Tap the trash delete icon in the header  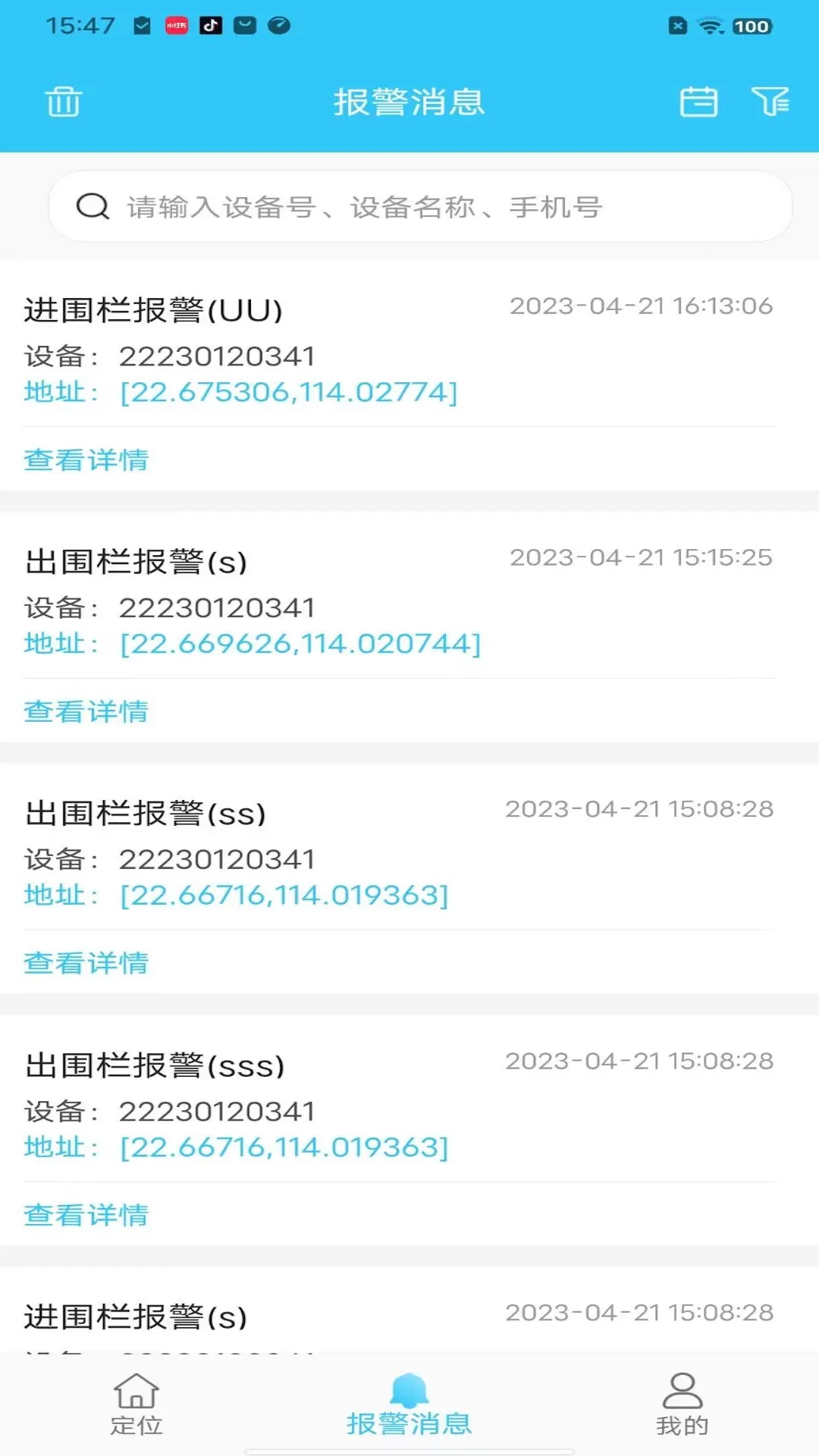point(64,103)
